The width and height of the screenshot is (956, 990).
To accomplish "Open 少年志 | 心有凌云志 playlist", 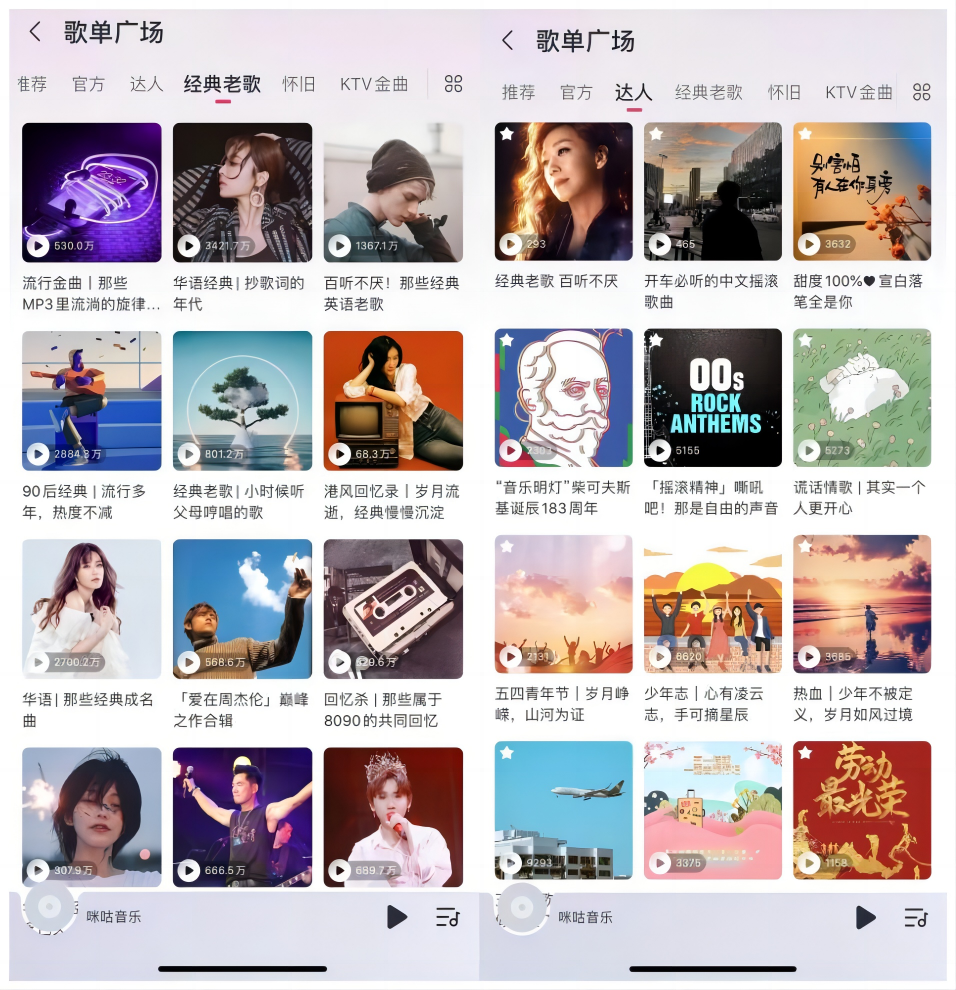I will pos(713,603).
